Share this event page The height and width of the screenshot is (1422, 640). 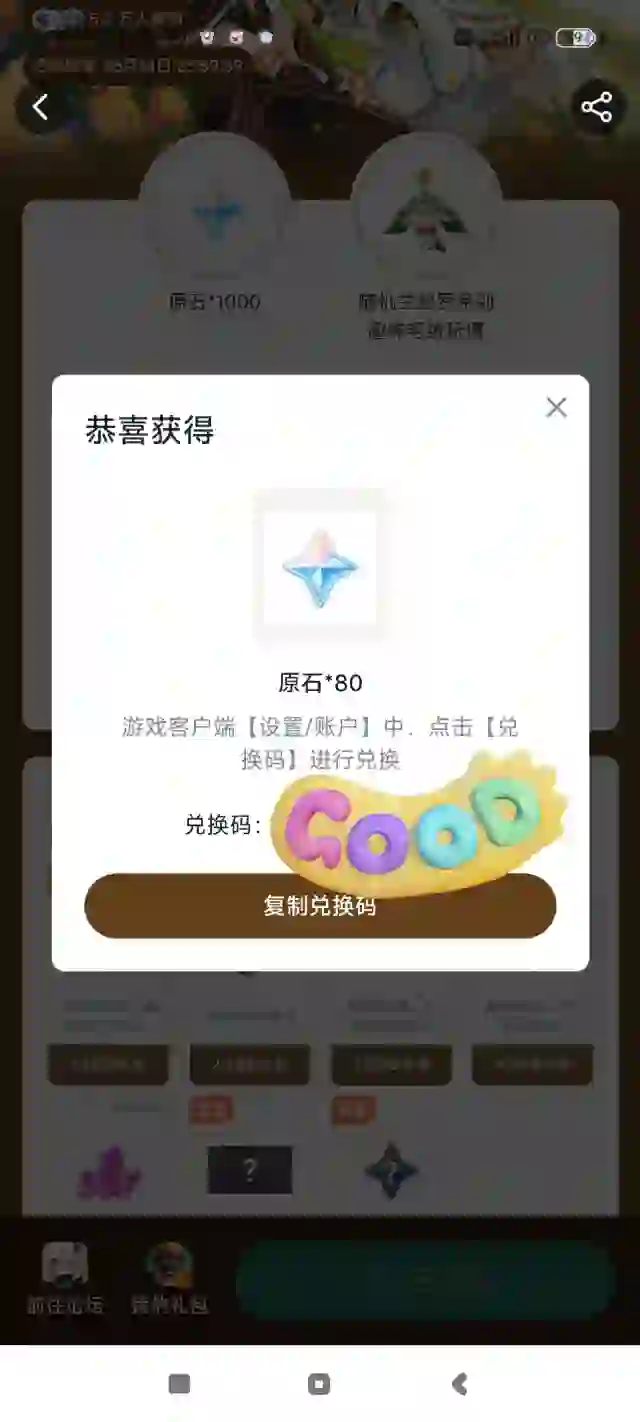(597, 107)
